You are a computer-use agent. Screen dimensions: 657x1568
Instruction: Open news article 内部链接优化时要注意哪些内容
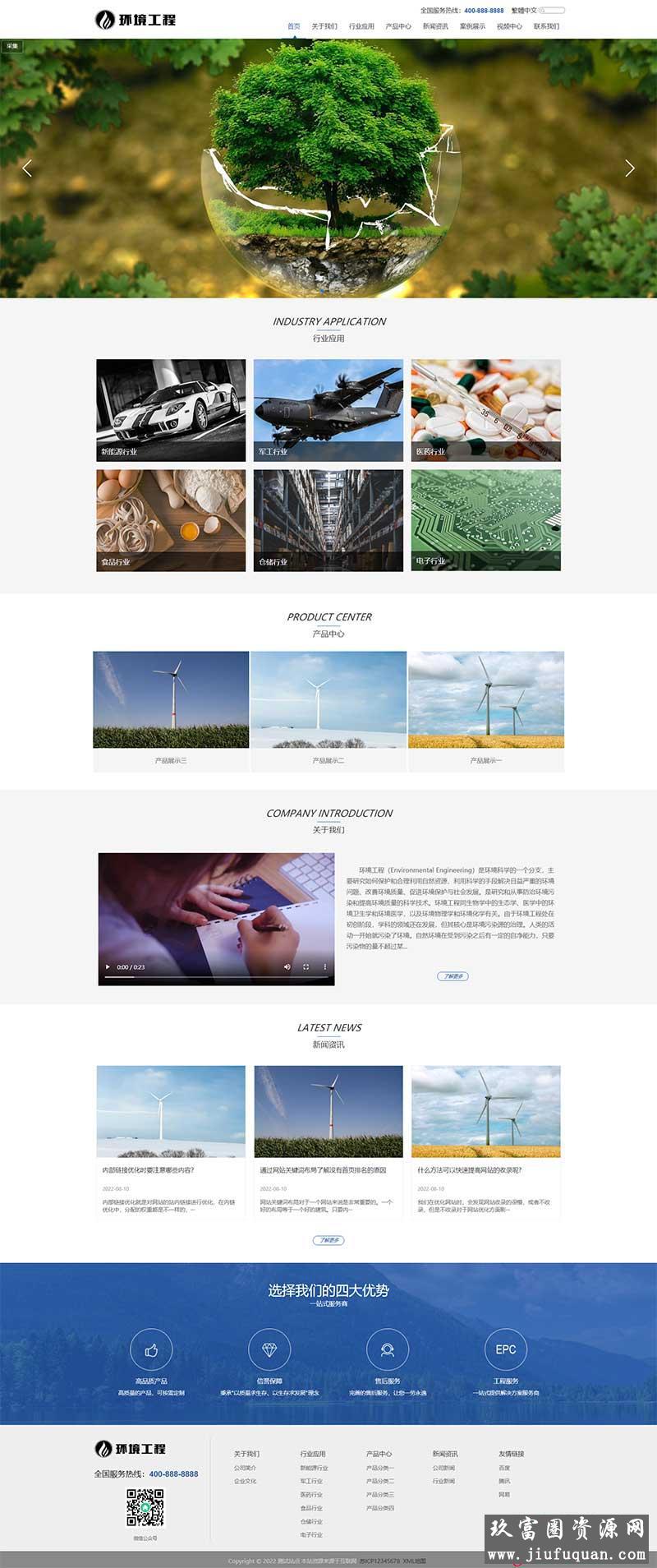[x=149, y=1170]
